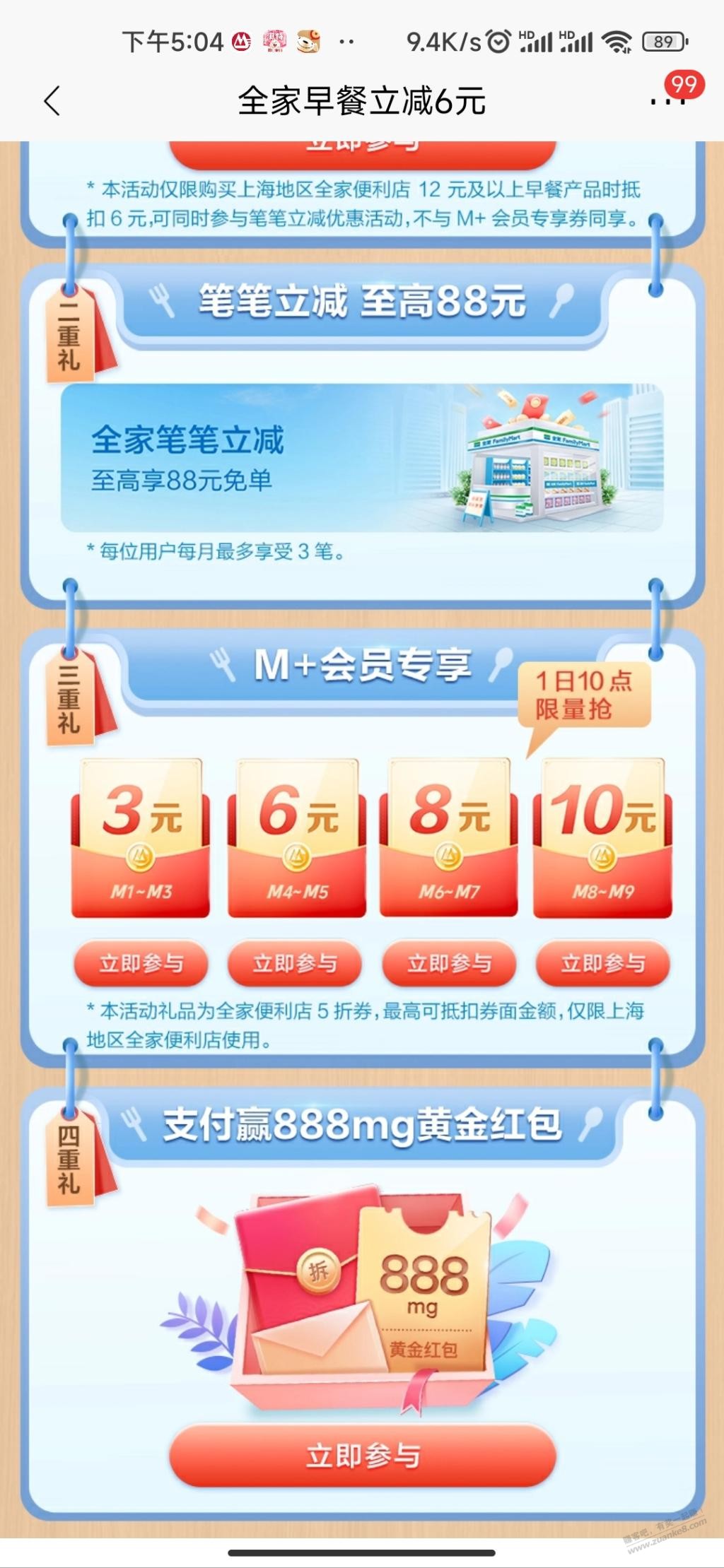The image size is (724, 1568).
Task: Open the three-dot overflow menu
Action: [x=667, y=101]
